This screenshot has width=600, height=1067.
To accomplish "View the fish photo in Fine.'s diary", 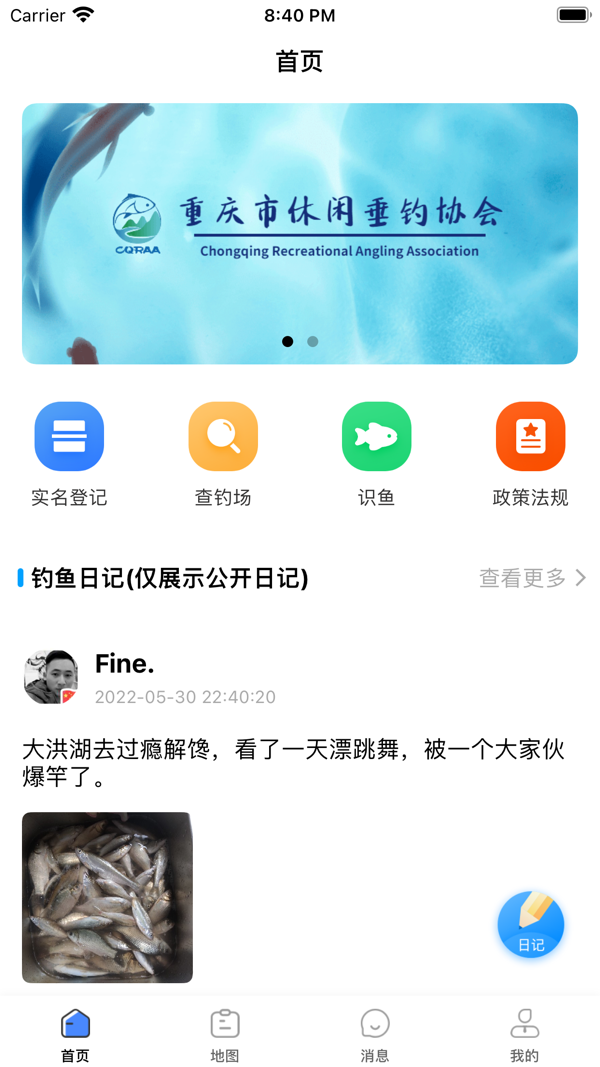I will 107,897.
